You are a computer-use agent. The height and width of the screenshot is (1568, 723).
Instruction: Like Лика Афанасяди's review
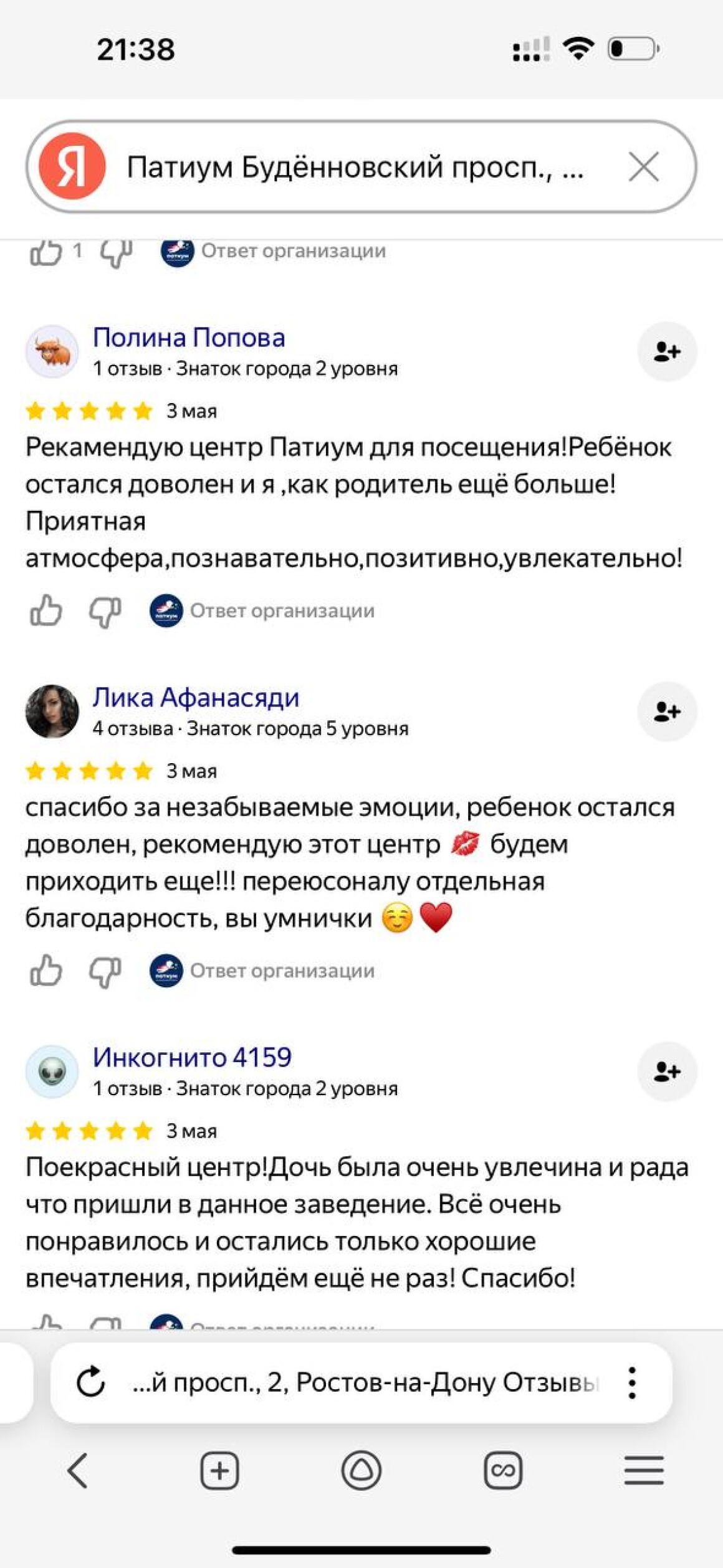(x=46, y=971)
